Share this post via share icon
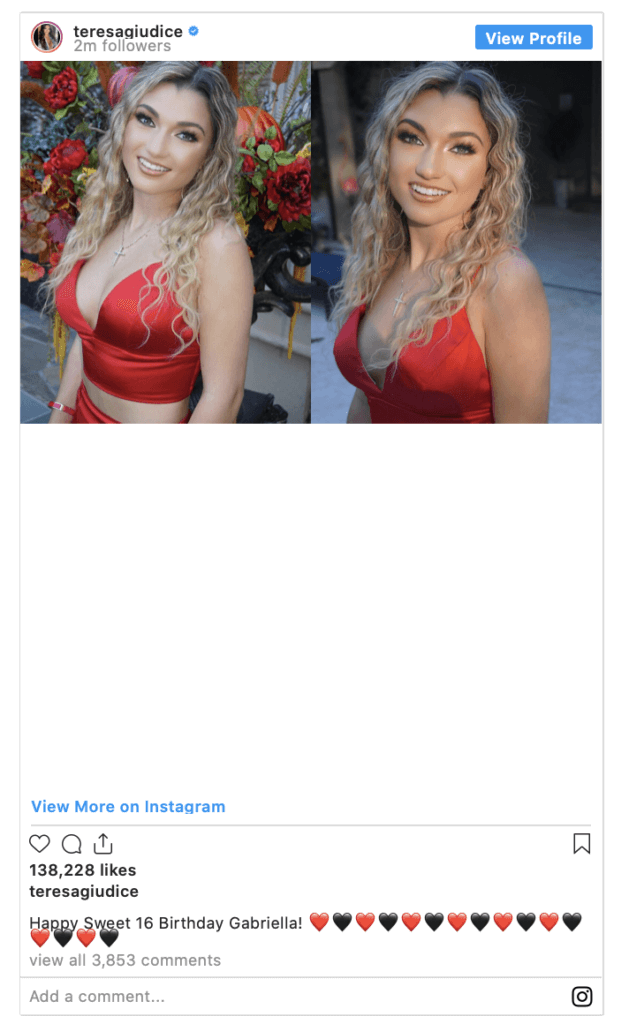629x1024 pixels. 103,844
